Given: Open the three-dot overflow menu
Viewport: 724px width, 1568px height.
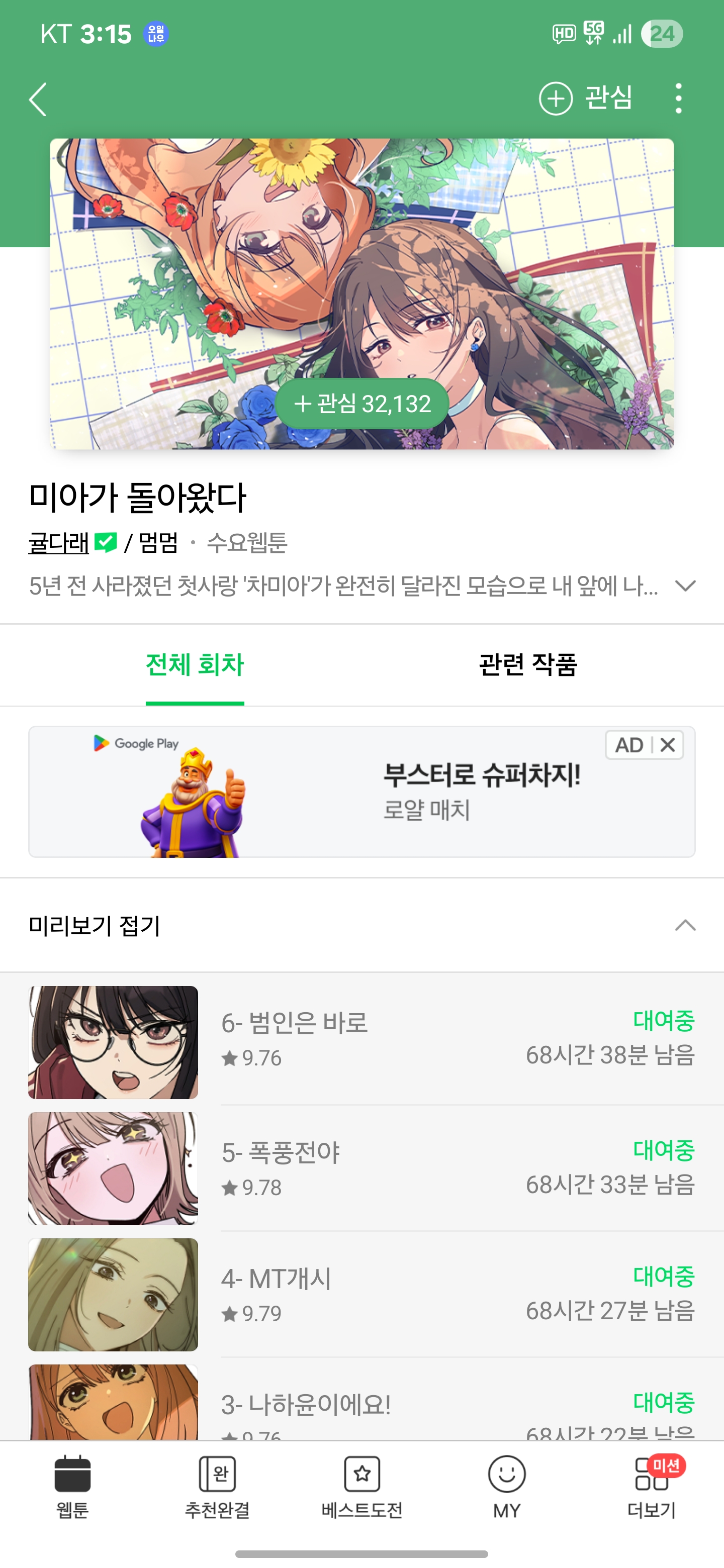Looking at the screenshot, I should tap(678, 99).
